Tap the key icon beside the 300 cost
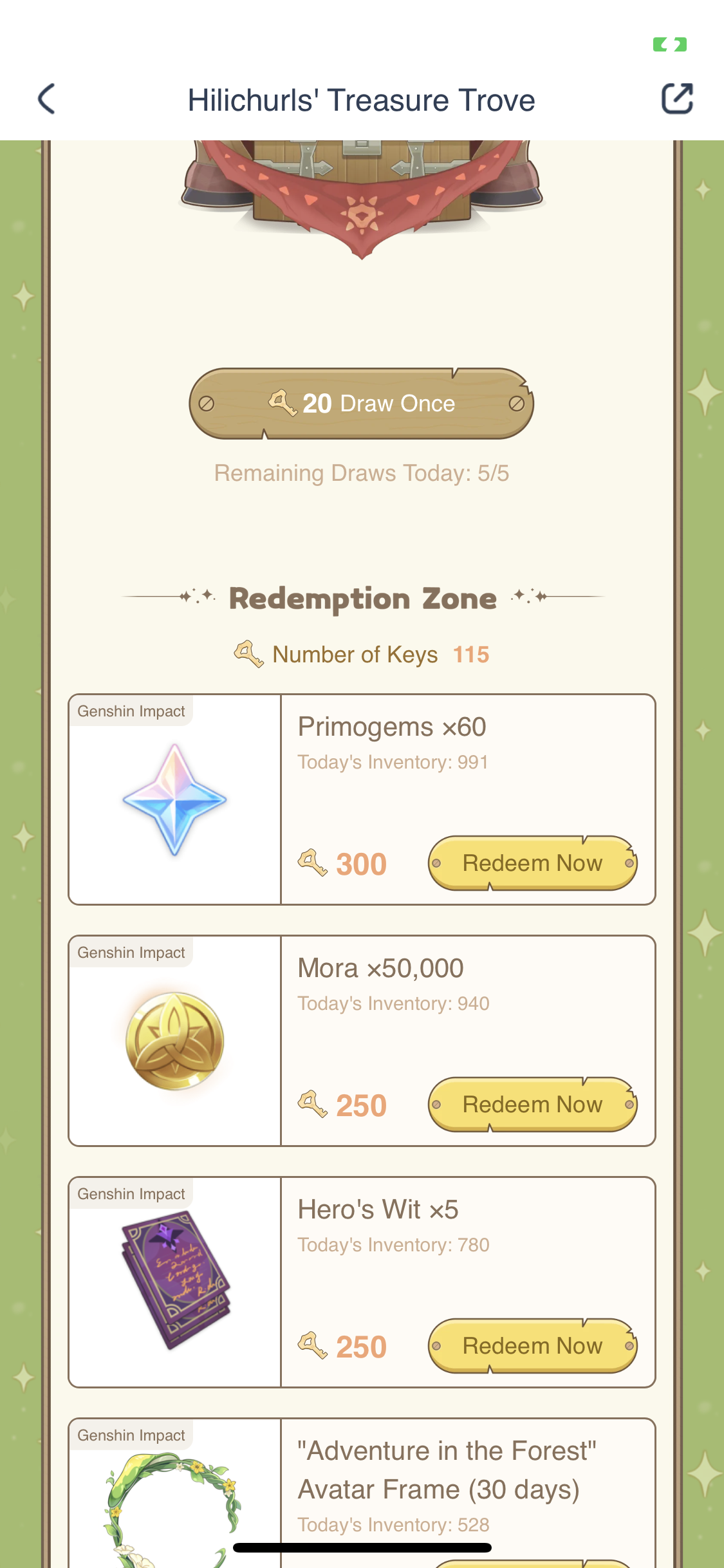724x1568 pixels. click(x=315, y=863)
